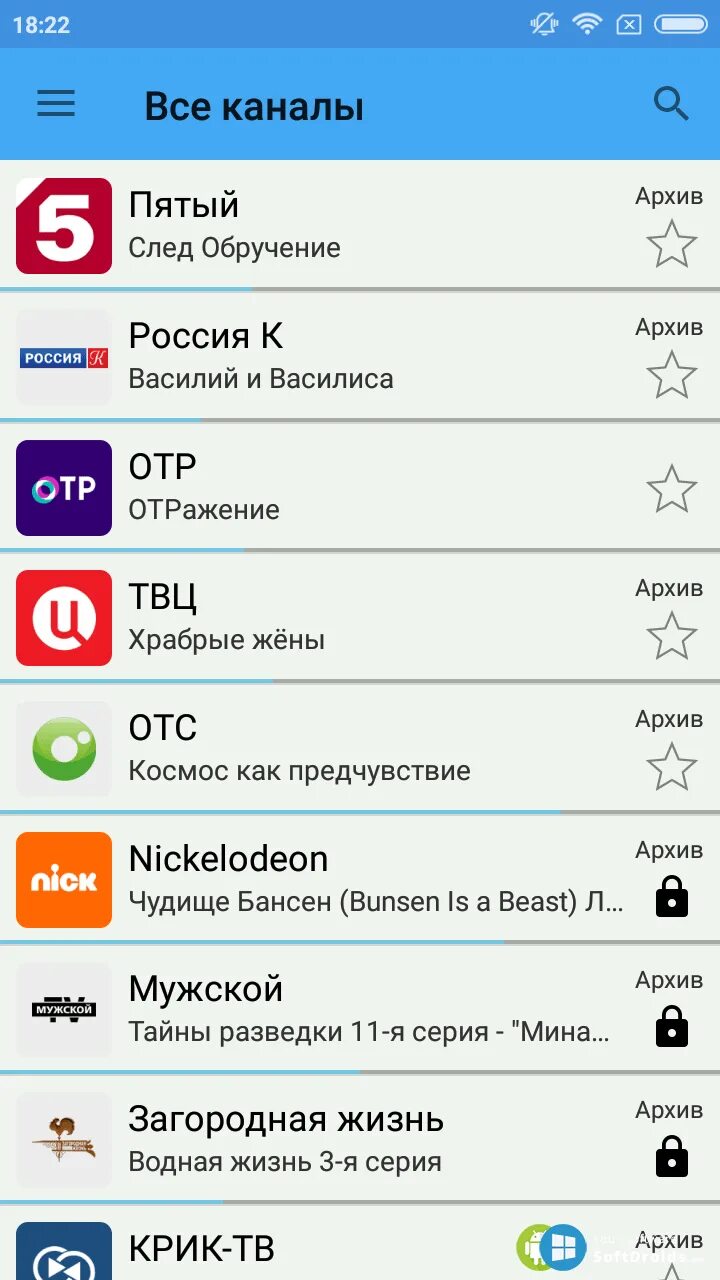Tap the lock icon on Мужской
This screenshot has width=720, height=1280.
(671, 1028)
